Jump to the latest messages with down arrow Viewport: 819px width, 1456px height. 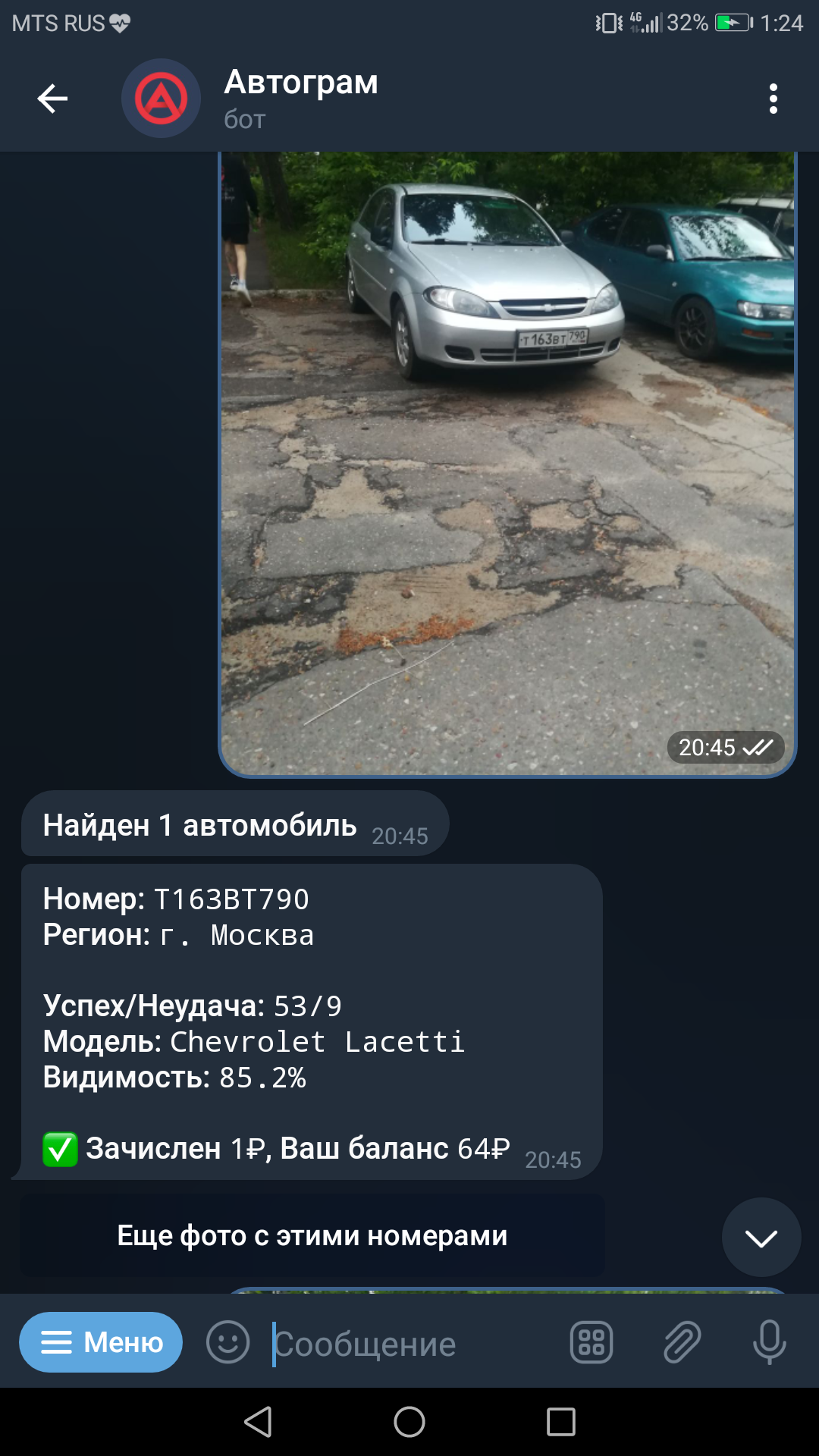point(761,1238)
